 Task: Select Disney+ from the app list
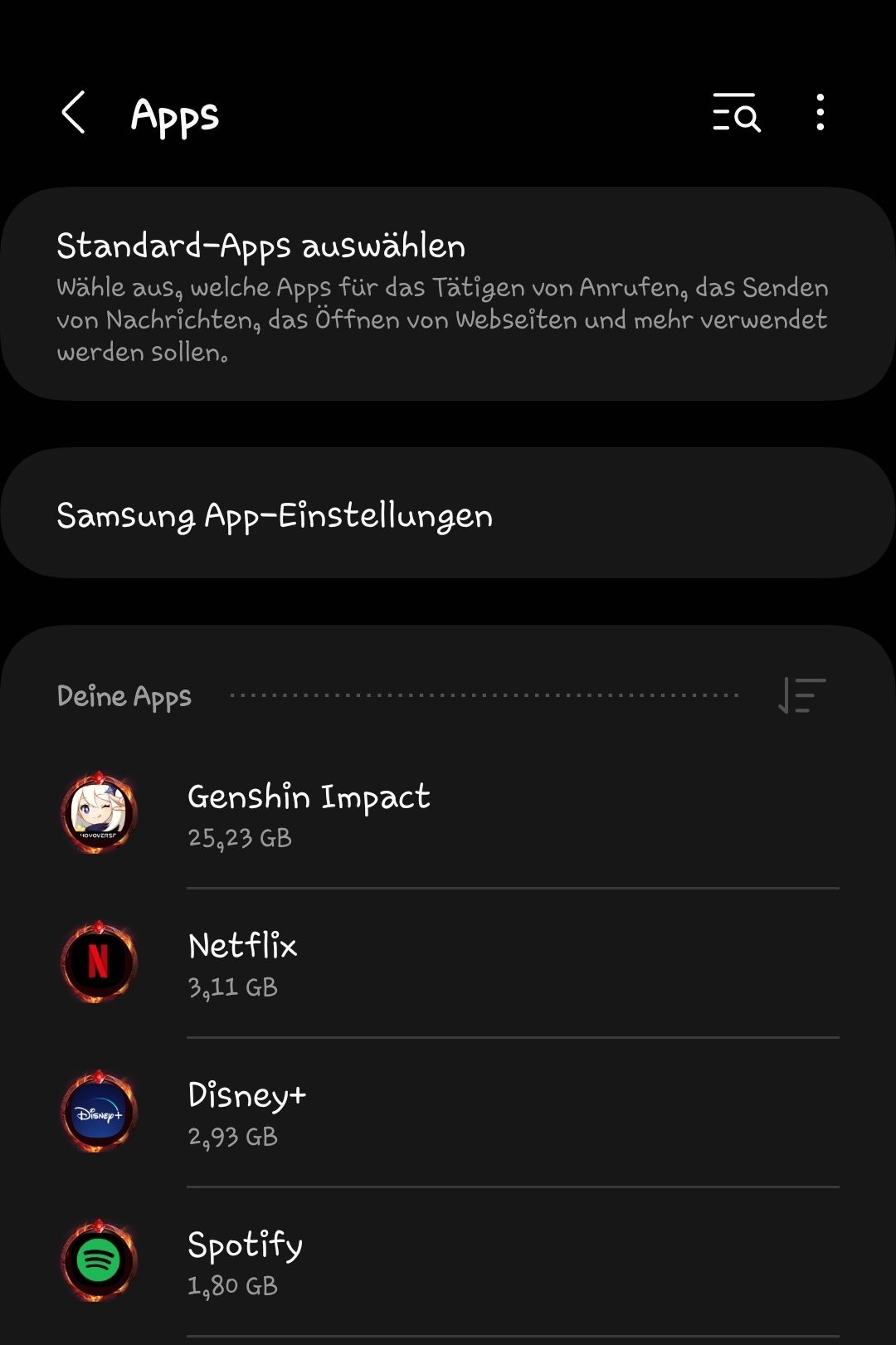coord(448,1114)
